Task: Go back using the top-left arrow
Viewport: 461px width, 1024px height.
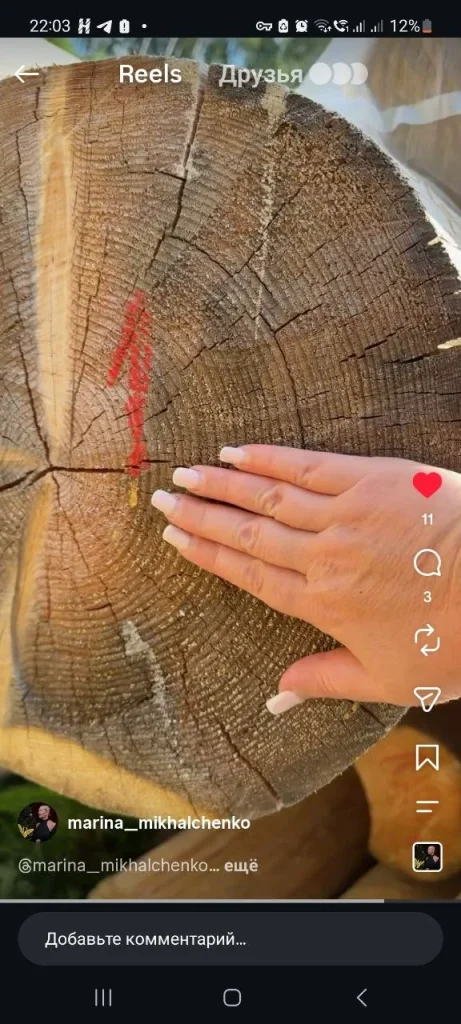Action: [x=27, y=74]
